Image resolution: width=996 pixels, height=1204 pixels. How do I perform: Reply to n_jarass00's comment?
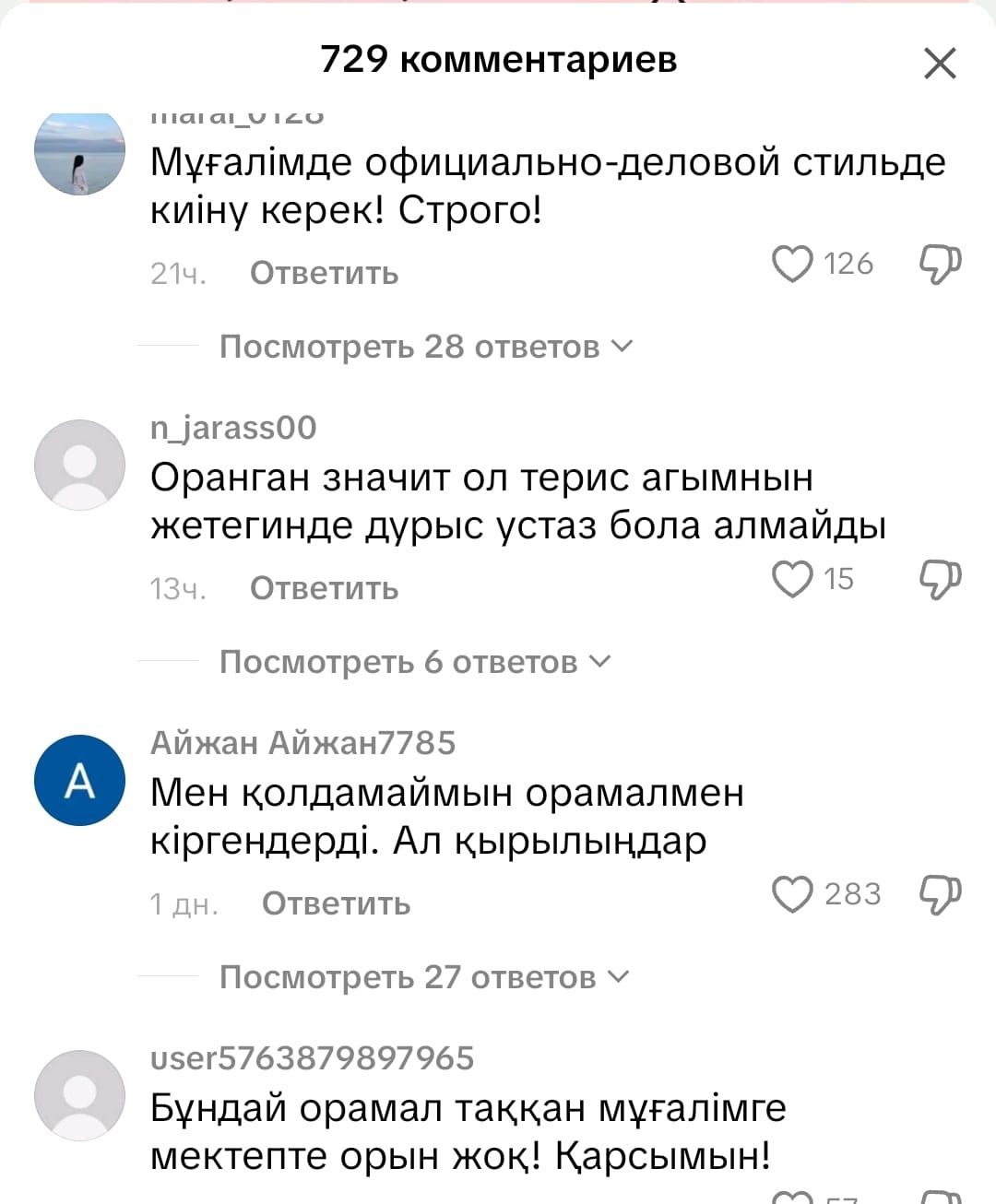324,588
